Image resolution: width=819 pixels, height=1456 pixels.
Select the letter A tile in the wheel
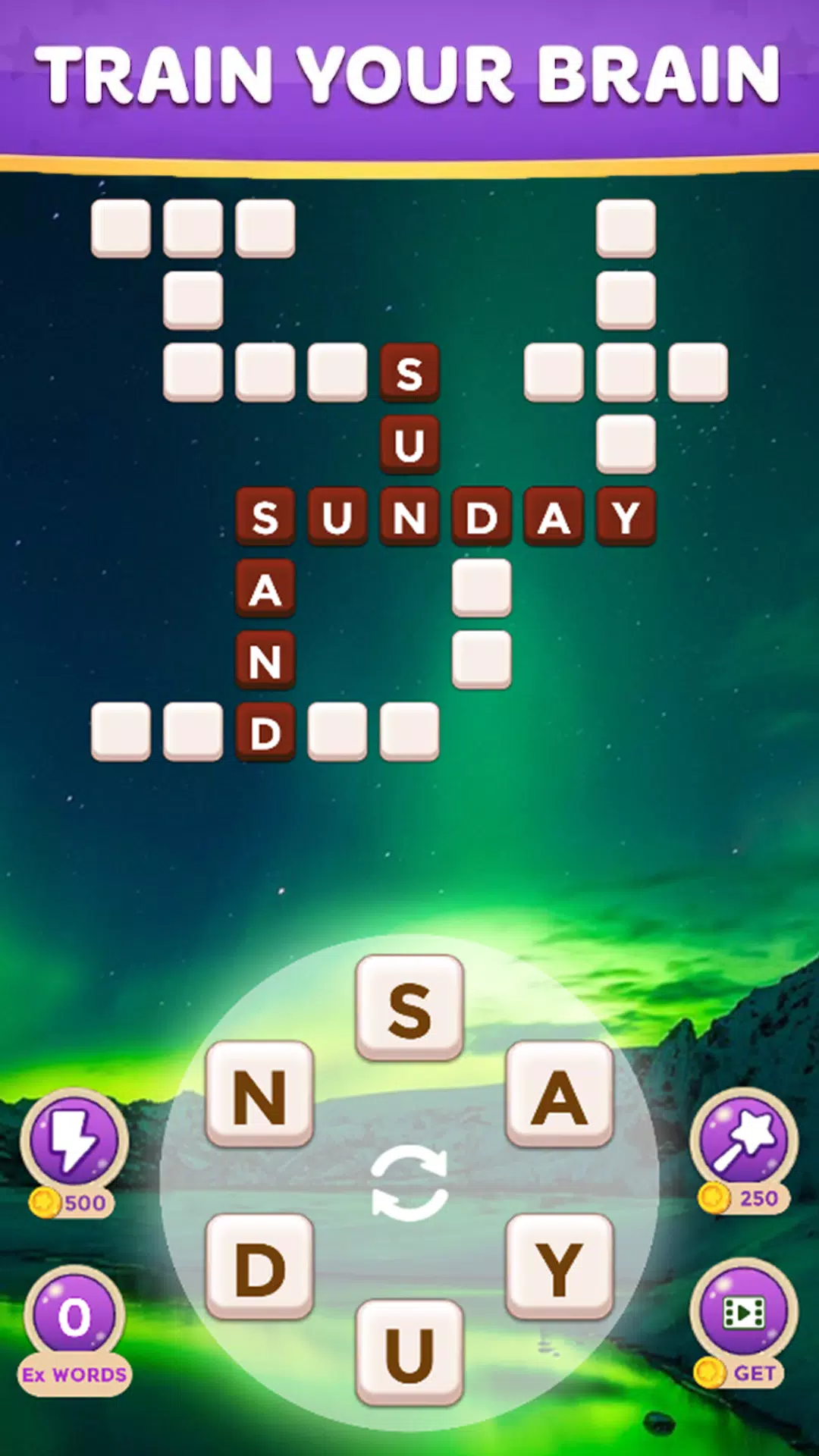(x=559, y=1094)
